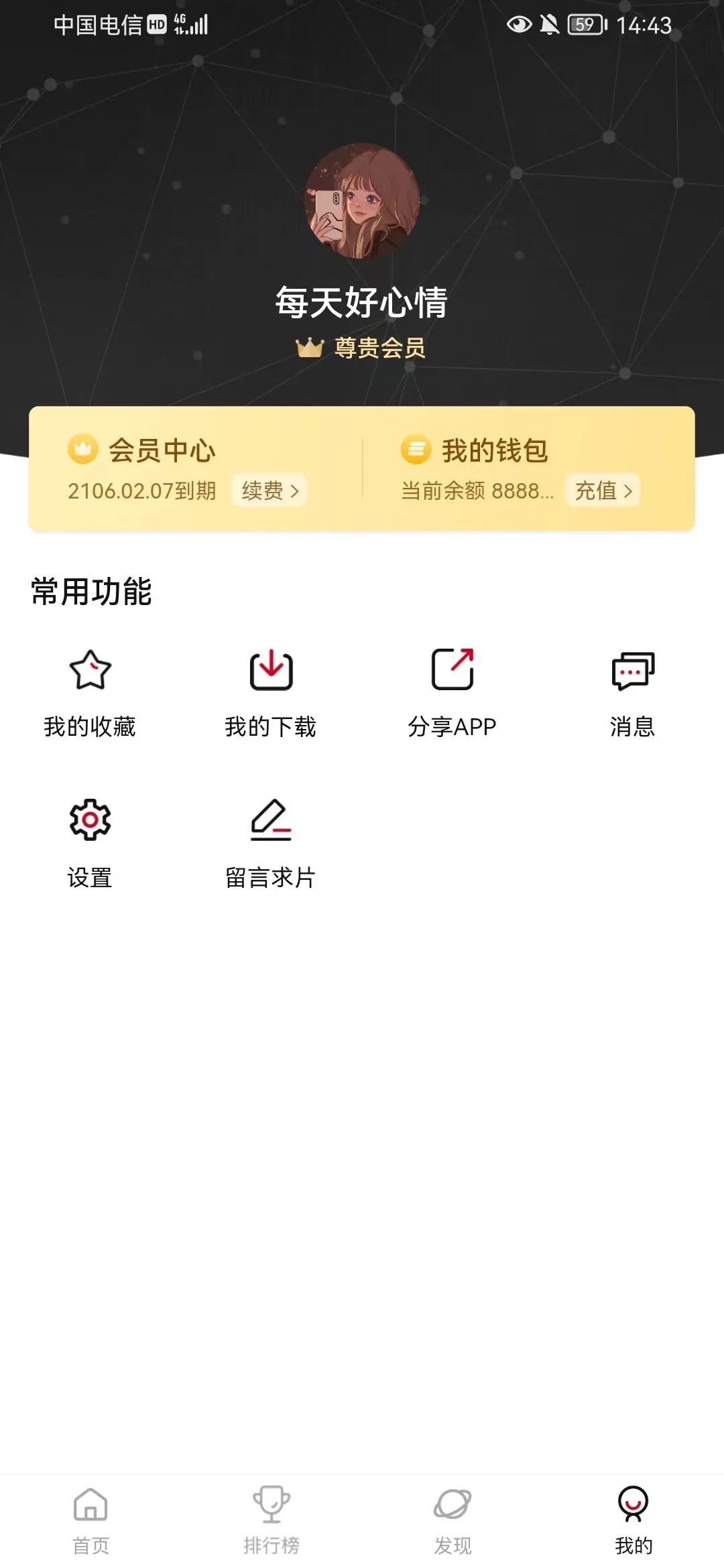Screen dimensions: 724x1568
Task: Select 分享APP to share the app
Action: click(452, 693)
